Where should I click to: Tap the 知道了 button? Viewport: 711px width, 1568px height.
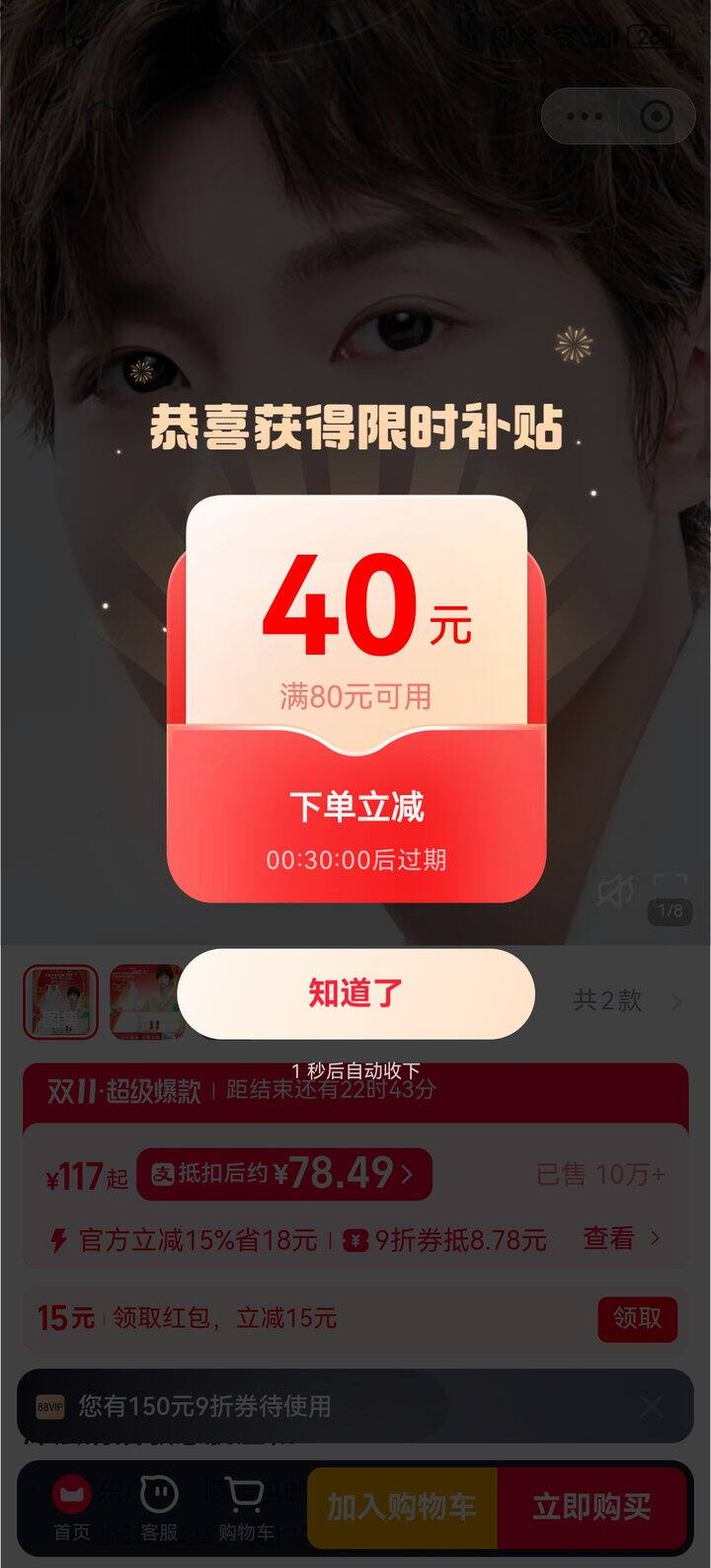[355, 993]
